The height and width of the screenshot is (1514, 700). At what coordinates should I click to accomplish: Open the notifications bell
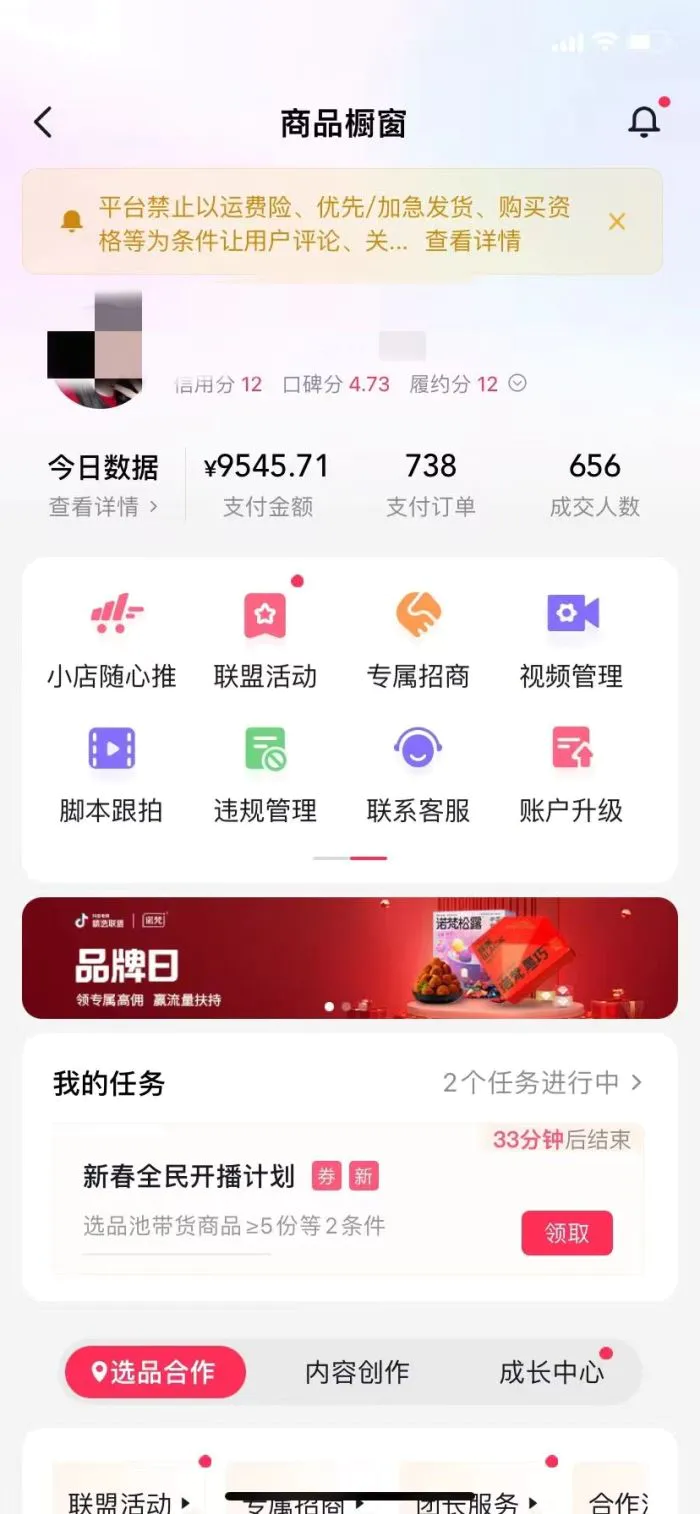click(x=644, y=122)
